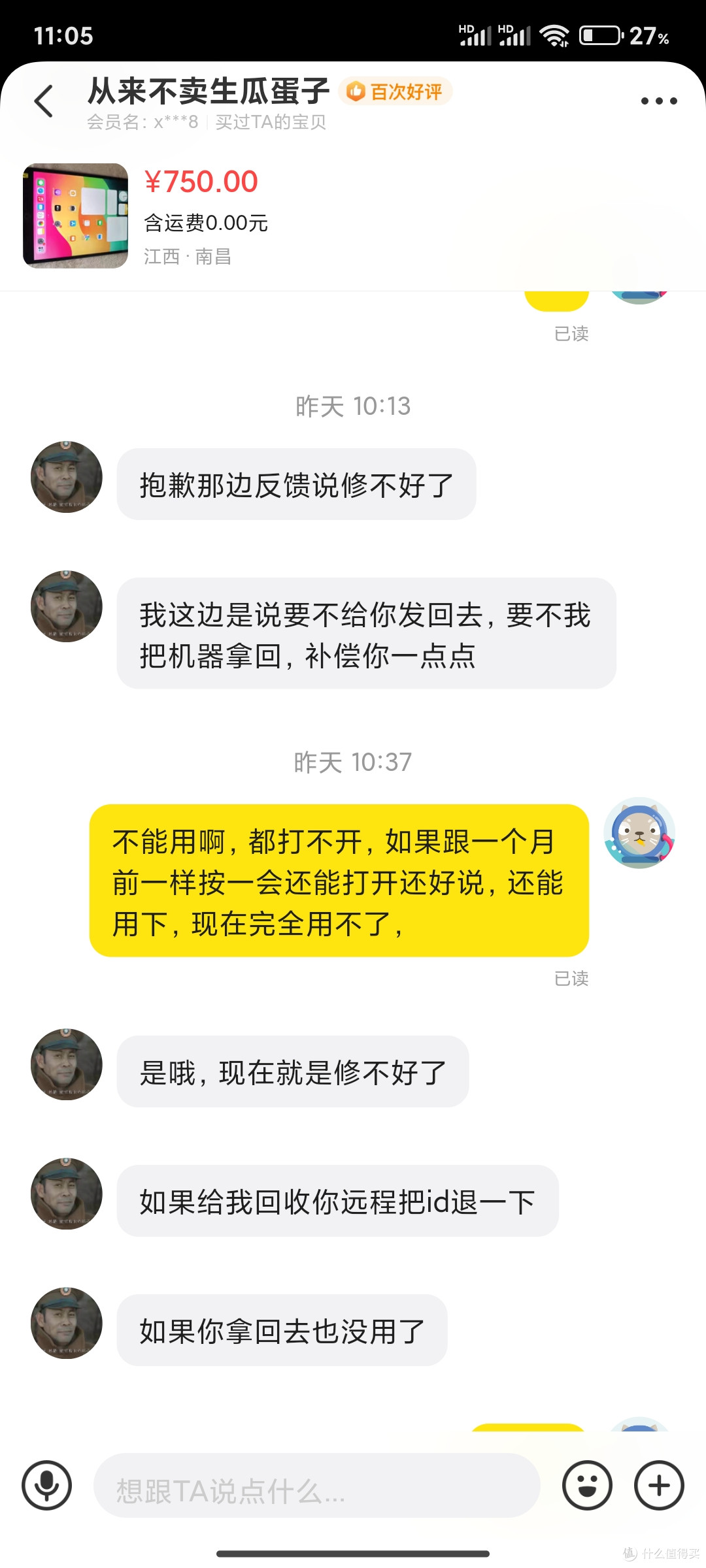The image size is (706, 1568).
Task: Open the three-dot overflow menu
Action: (x=658, y=101)
